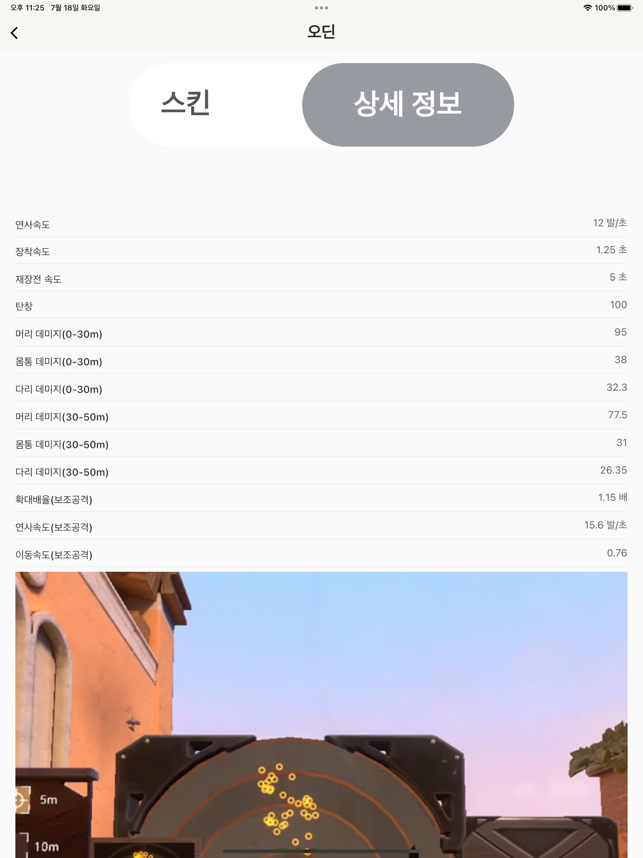Tap the three-dot multitasking menu at top
Viewport: 643px width, 858px height.
(x=321, y=8)
